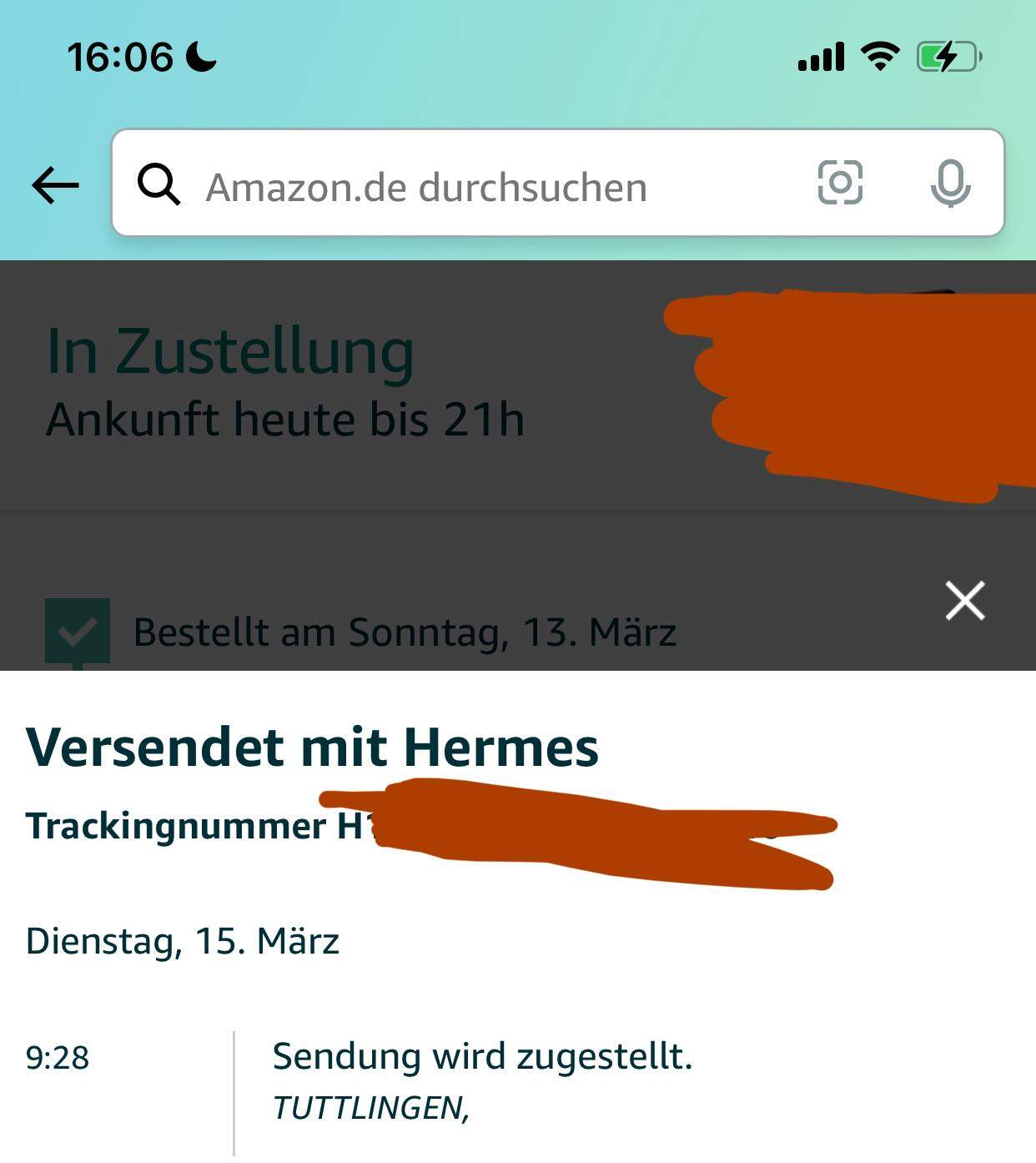1036x1163 pixels.
Task: Tap the 'Versendet mit Hermes' heading
Action: tap(310, 747)
